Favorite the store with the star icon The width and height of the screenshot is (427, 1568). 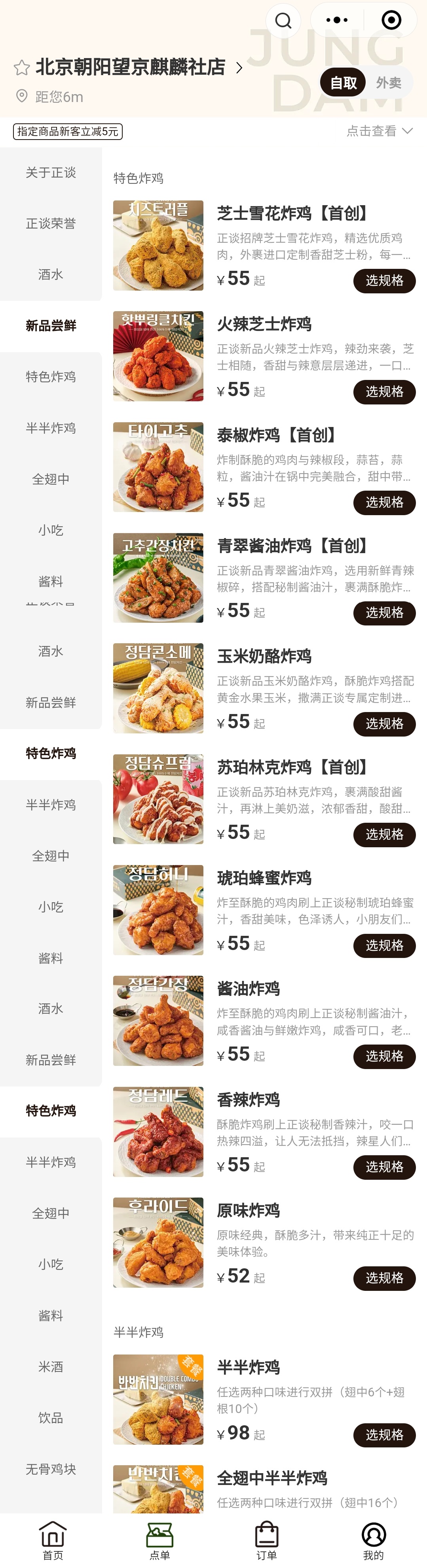click(x=22, y=68)
